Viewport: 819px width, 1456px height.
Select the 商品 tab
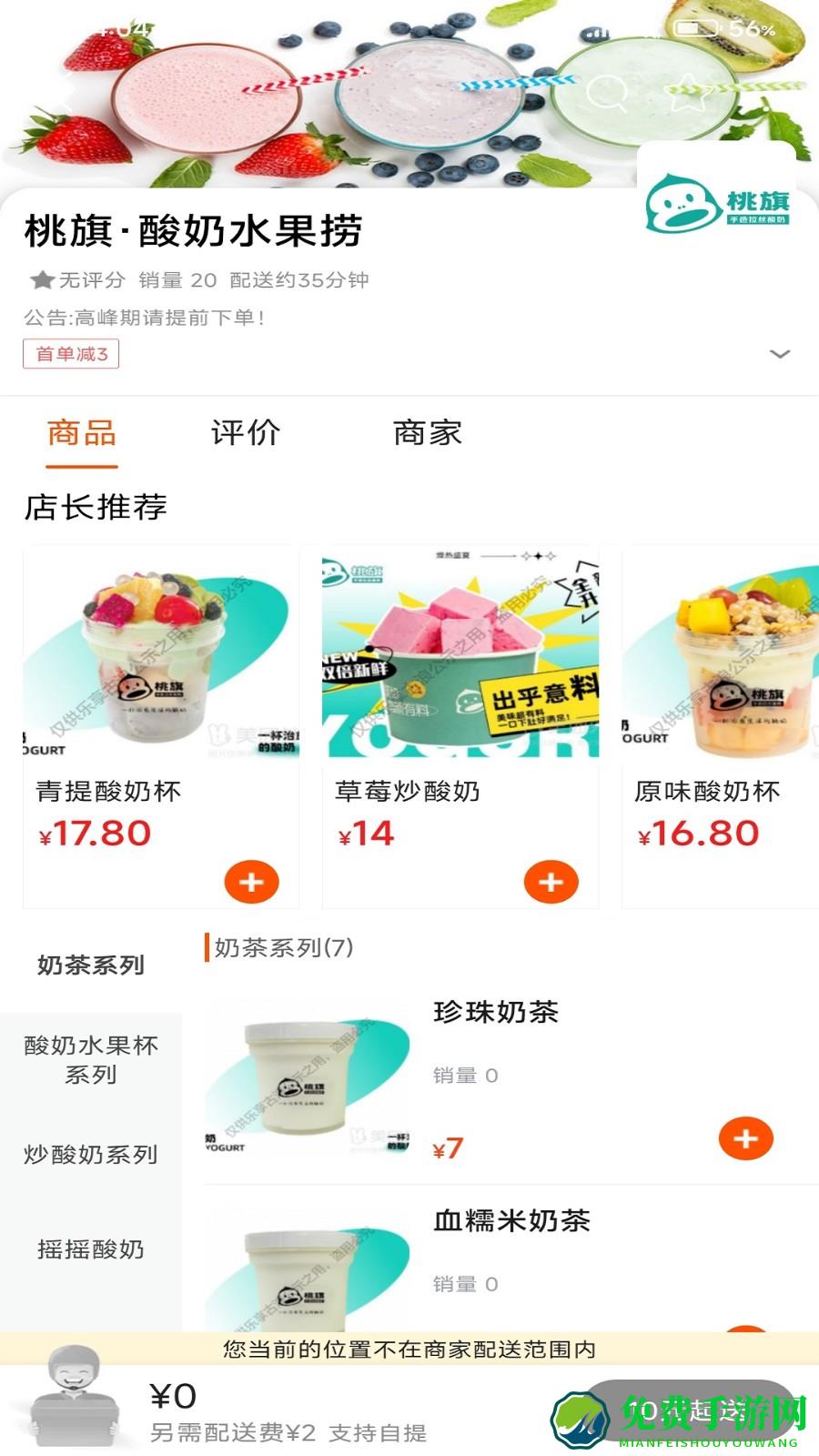coord(84,434)
